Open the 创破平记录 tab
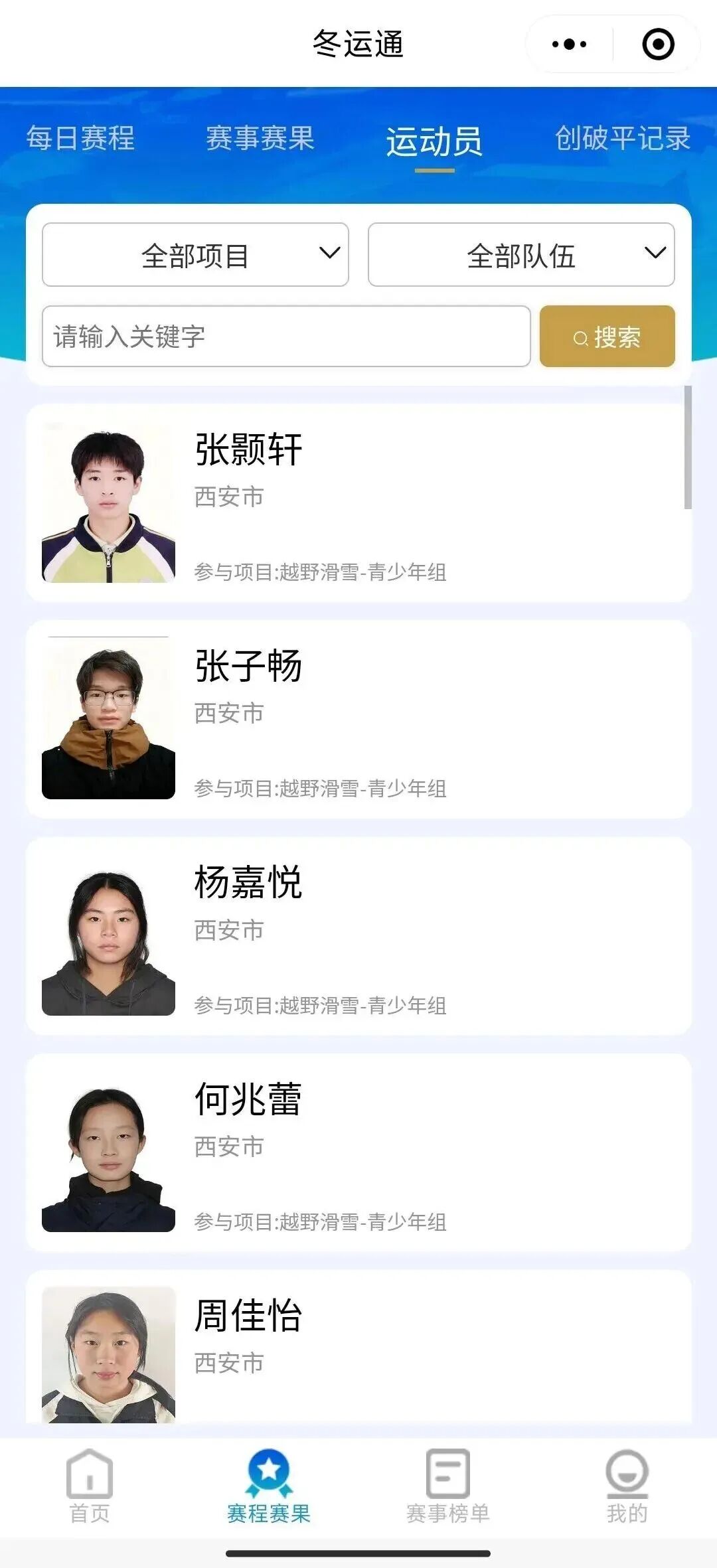 point(622,139)
